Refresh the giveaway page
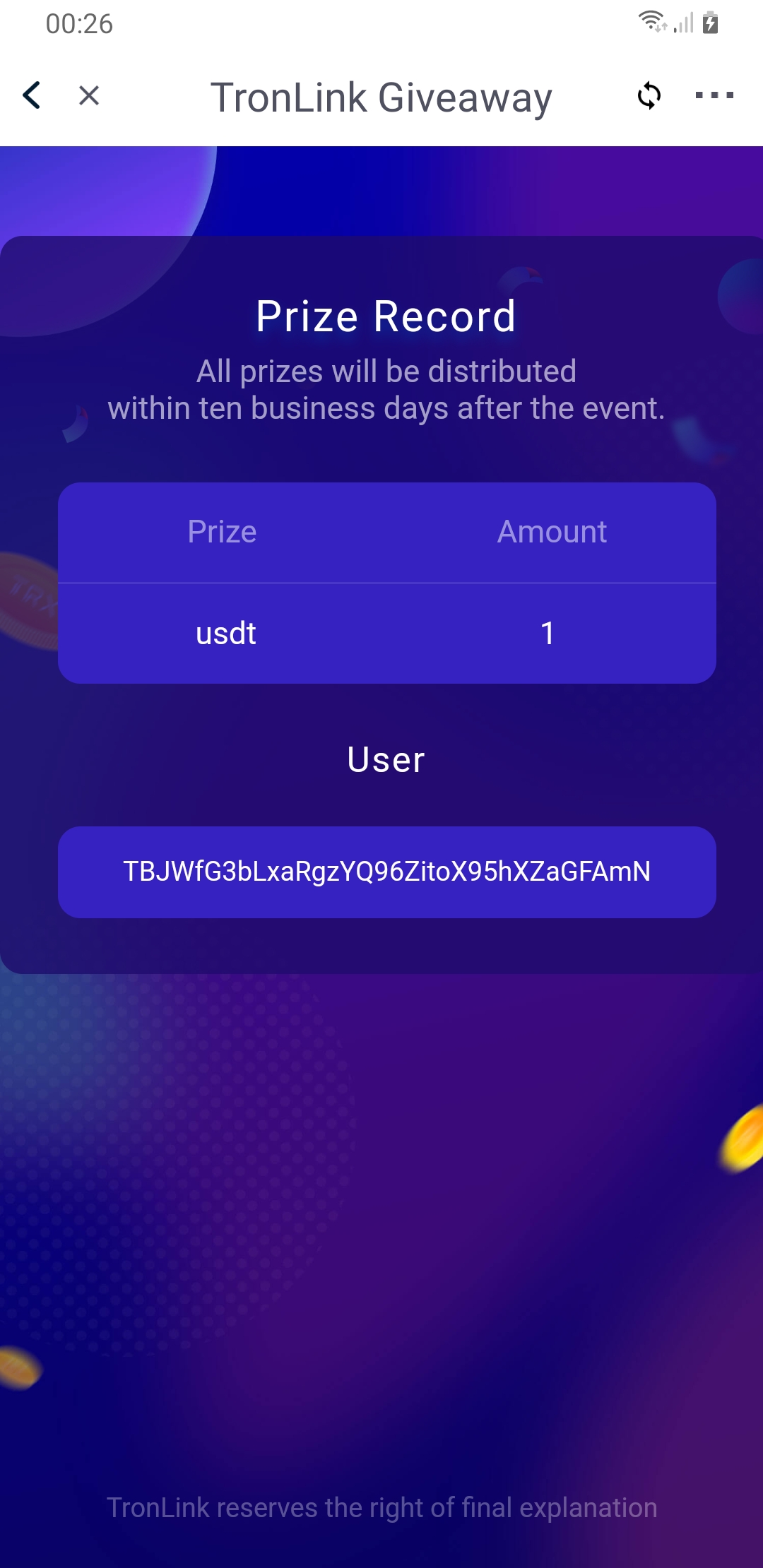763x1568 pixels. click(x=649, y=95)
